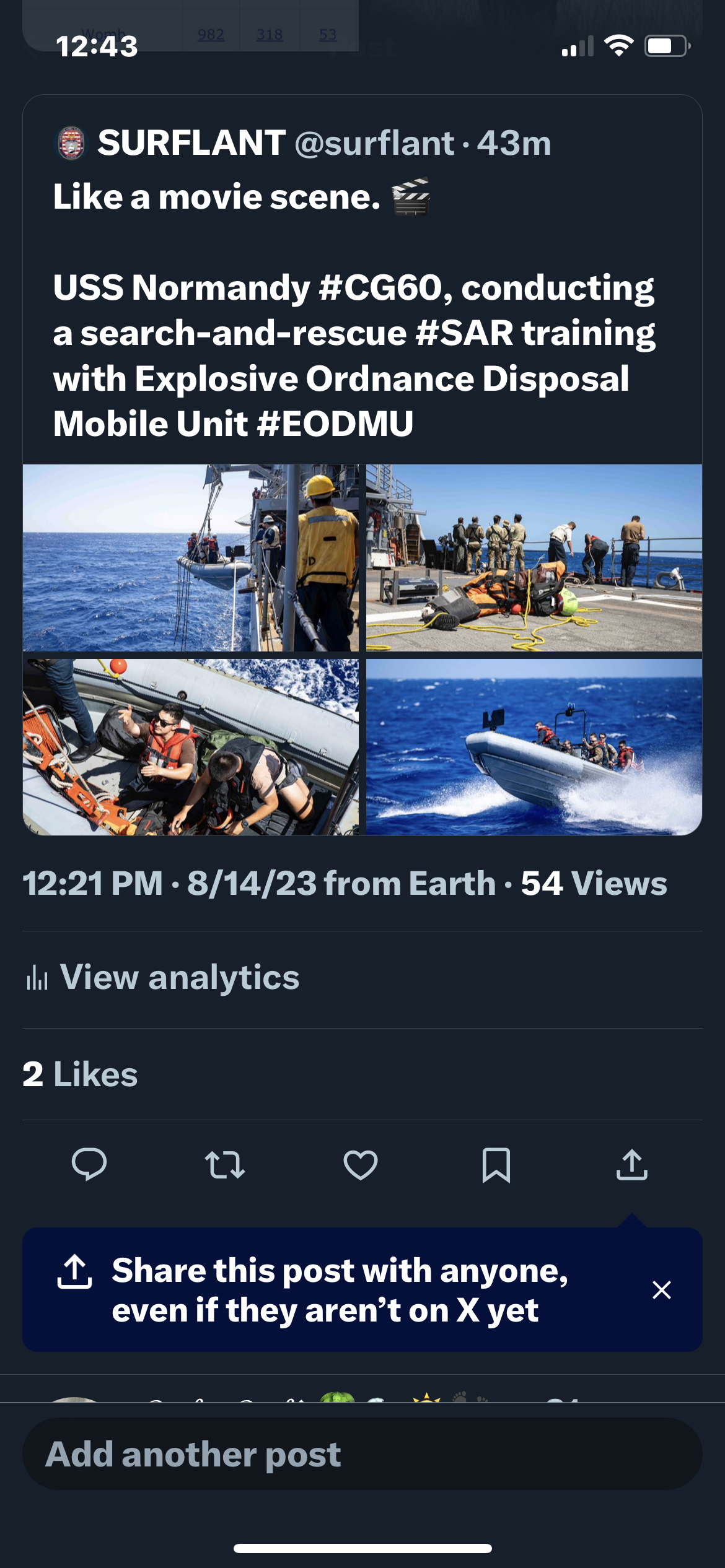Image resolution: width=725 pixels, height=1568 pixels.
Task: Open the speeding inflatable boat photo
Action: pos(534,747)
